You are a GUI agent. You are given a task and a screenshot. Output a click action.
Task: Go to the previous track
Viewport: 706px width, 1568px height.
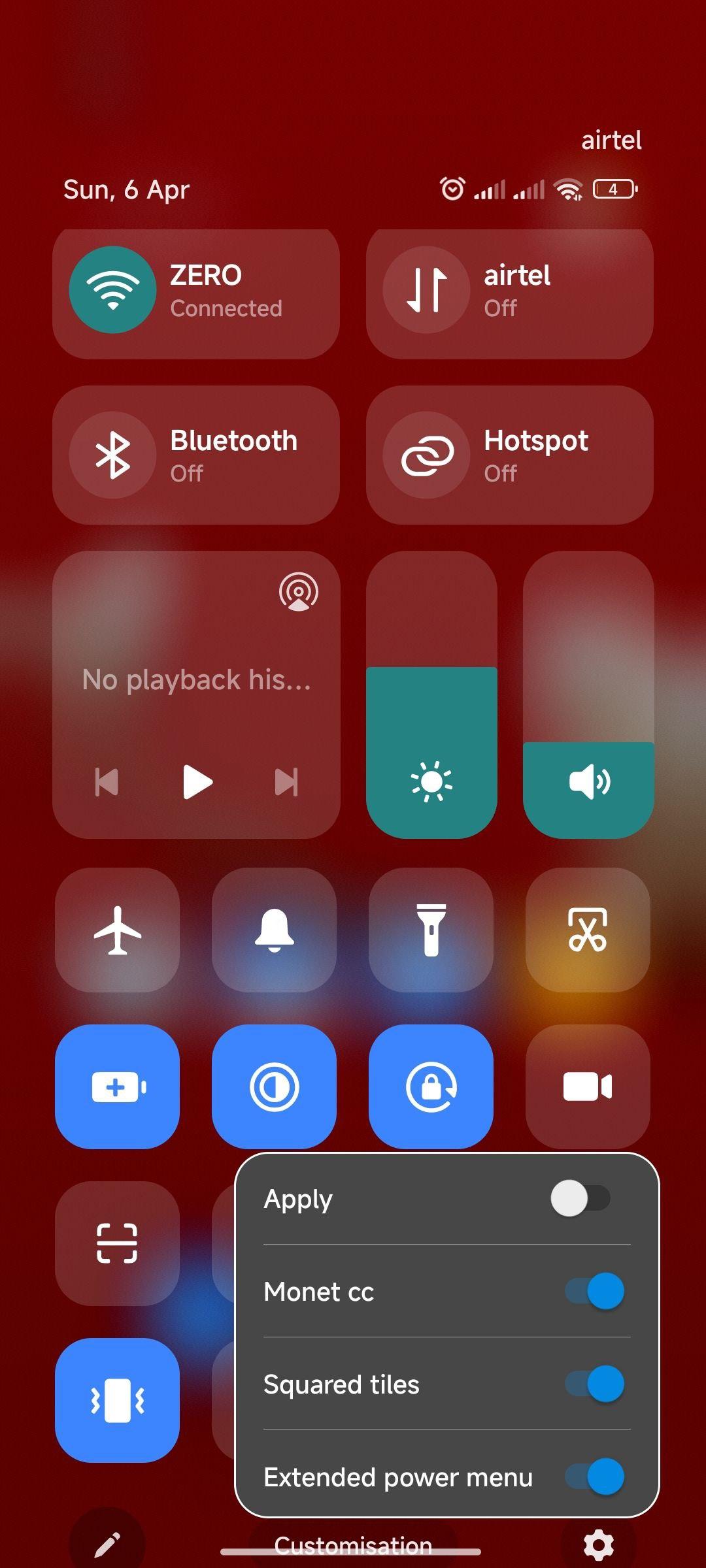pyautogui.click(x=107, y=782)
